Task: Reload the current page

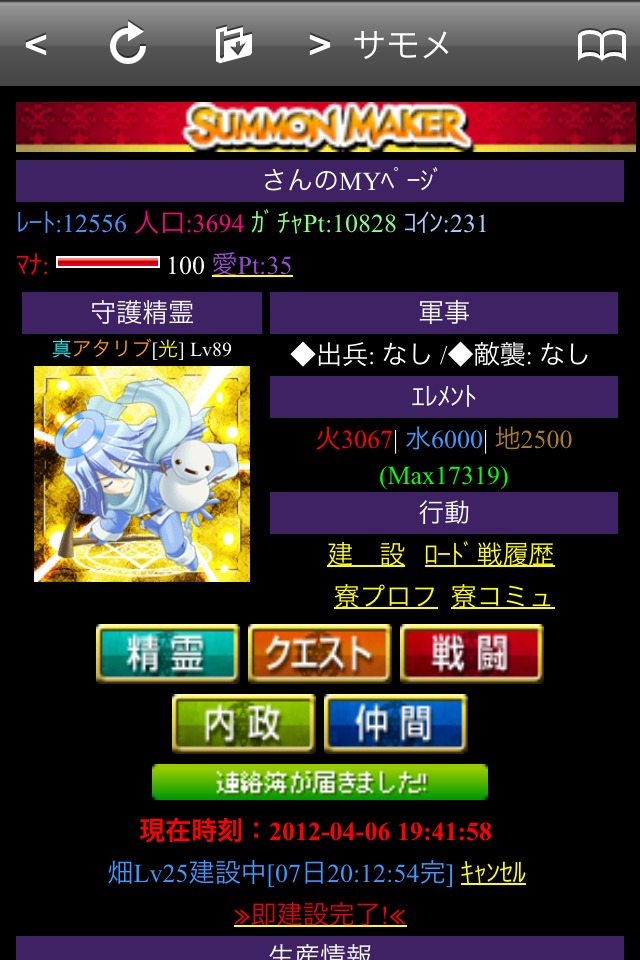Action: (x=128, y=44)
